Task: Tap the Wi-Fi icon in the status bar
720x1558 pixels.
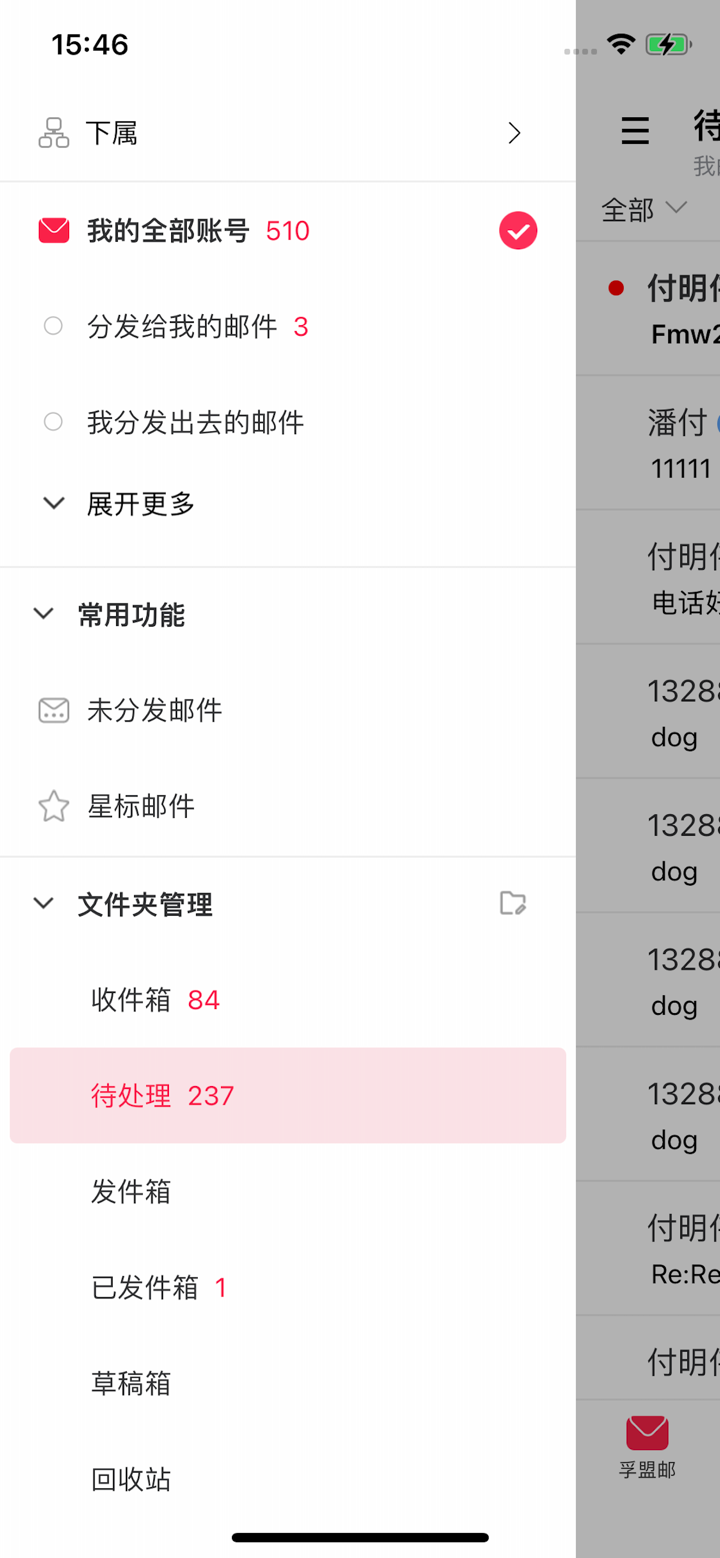Action: click(620, 43)
